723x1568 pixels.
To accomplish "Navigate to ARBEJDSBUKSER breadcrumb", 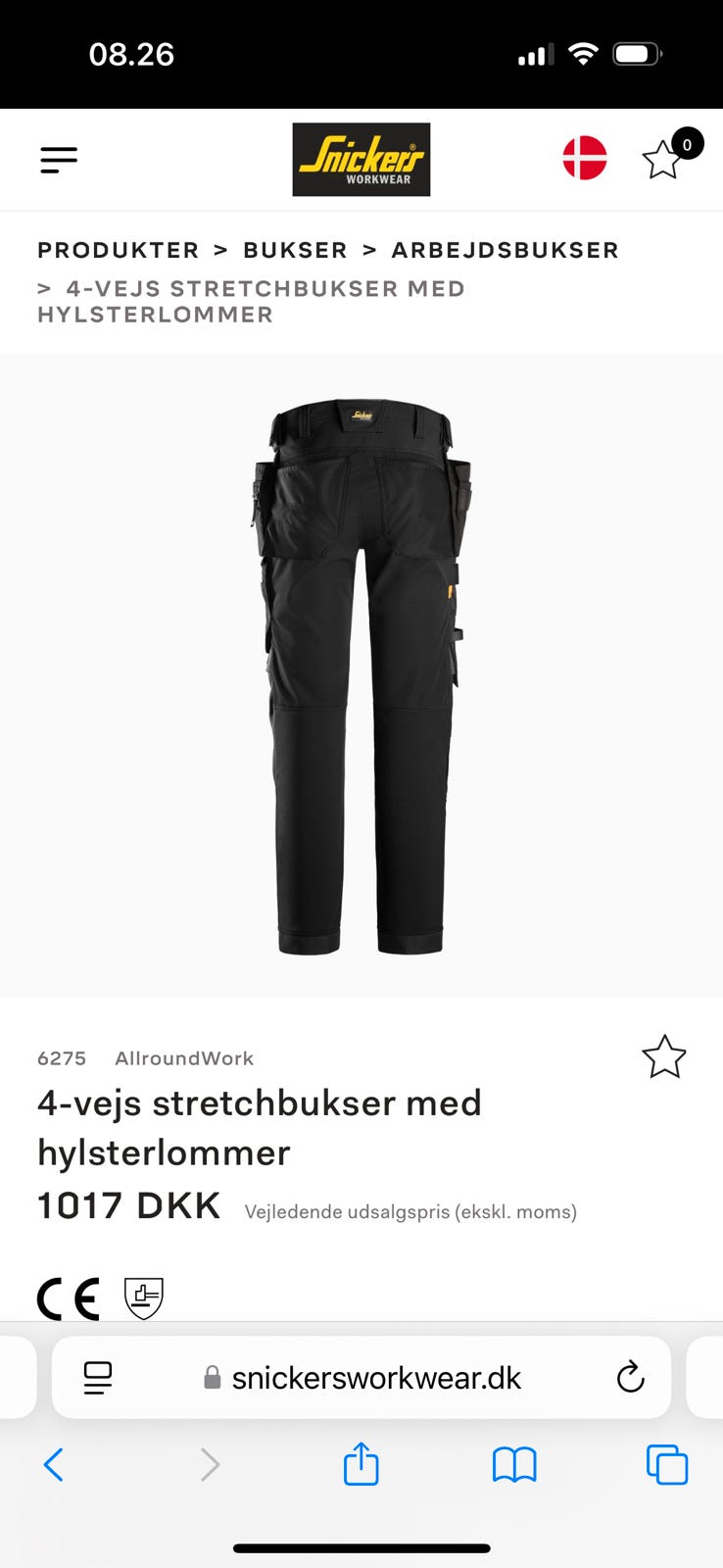I will 505,250.
